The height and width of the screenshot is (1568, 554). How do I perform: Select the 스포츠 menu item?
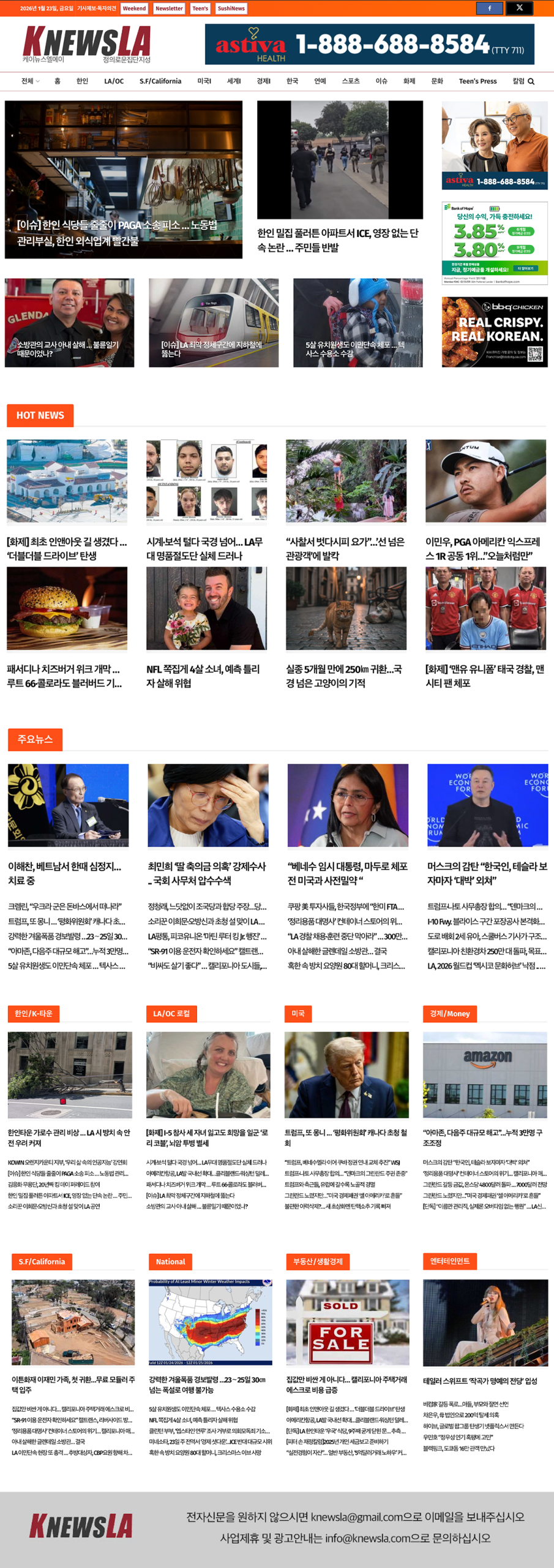click(351, 81)
